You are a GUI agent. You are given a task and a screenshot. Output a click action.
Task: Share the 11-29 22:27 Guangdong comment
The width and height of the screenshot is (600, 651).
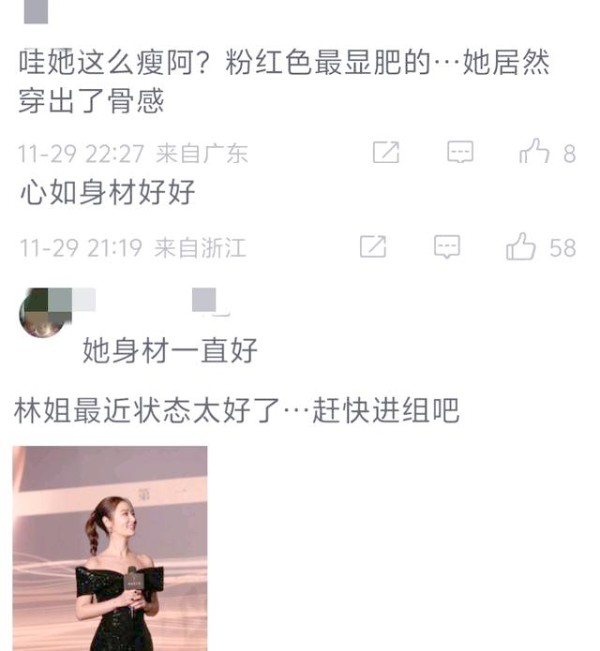click(386, 153)
